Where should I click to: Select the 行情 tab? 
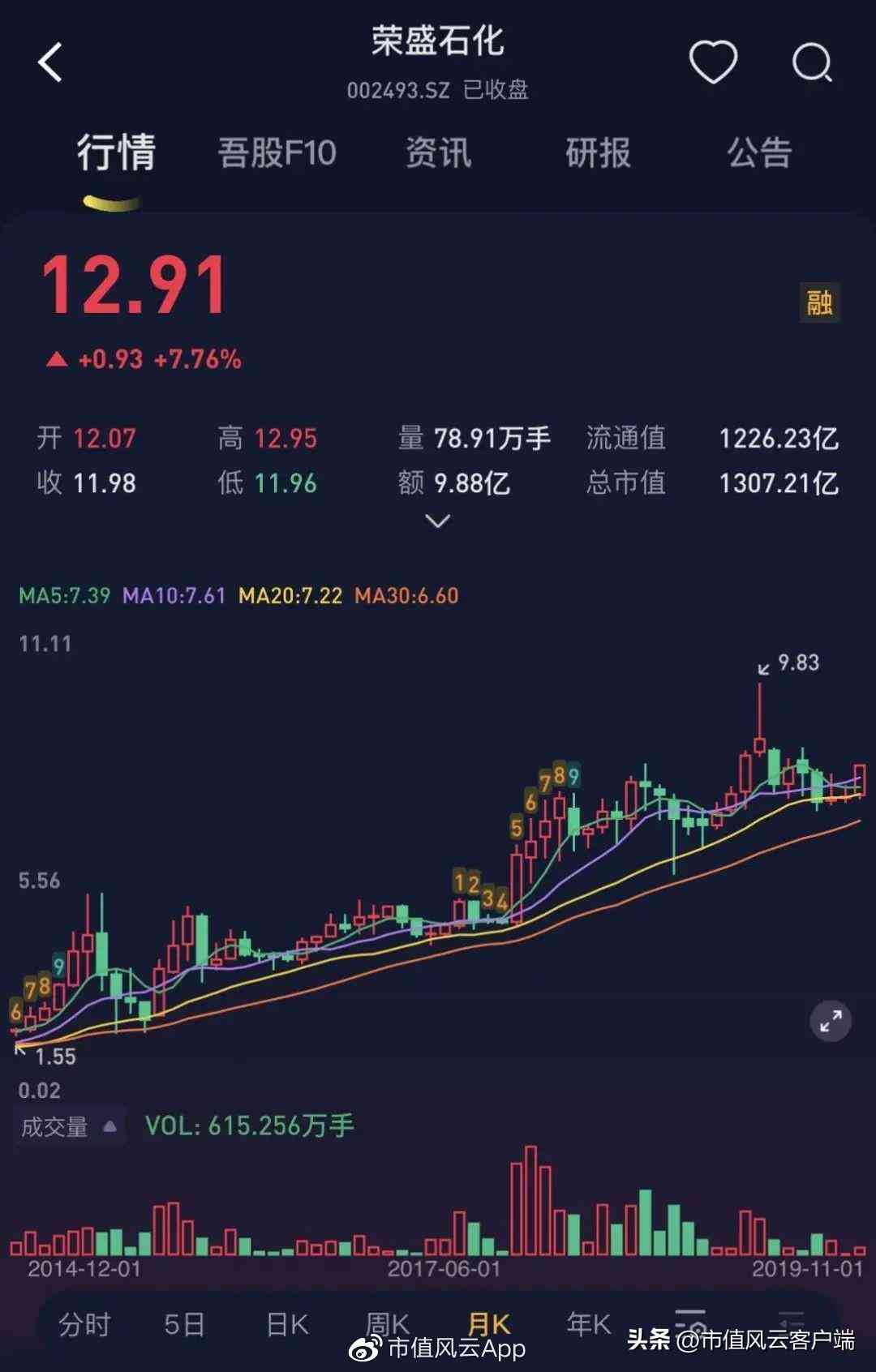pos(116,153)
